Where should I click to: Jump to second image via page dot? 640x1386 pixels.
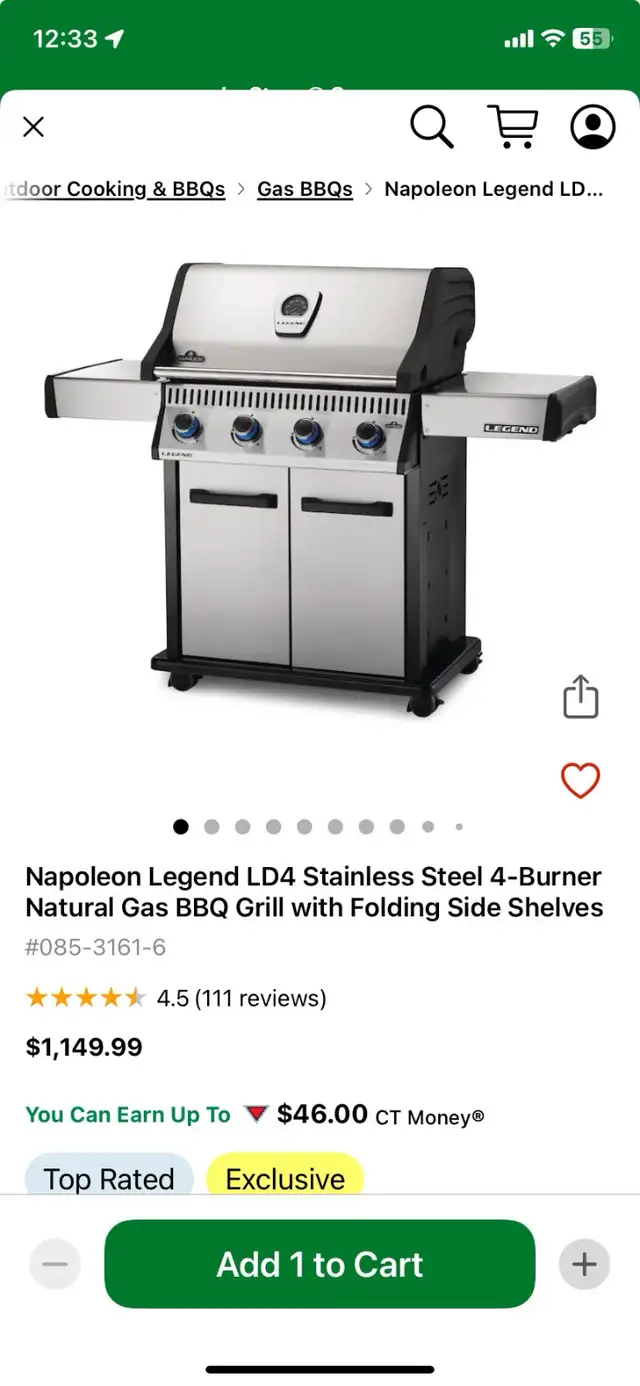pyautogui.click(x=212, y=827)
